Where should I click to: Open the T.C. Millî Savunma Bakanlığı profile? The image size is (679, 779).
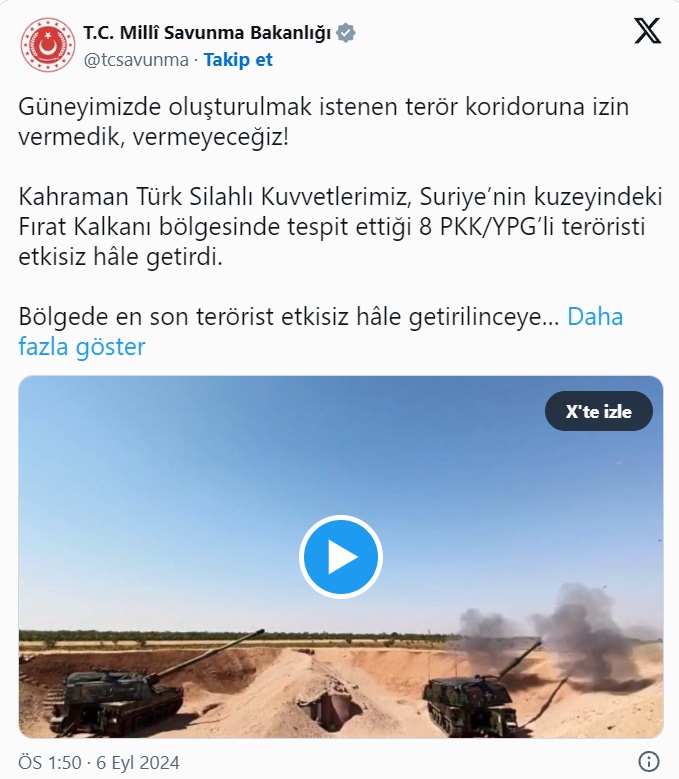click(207, 33)
